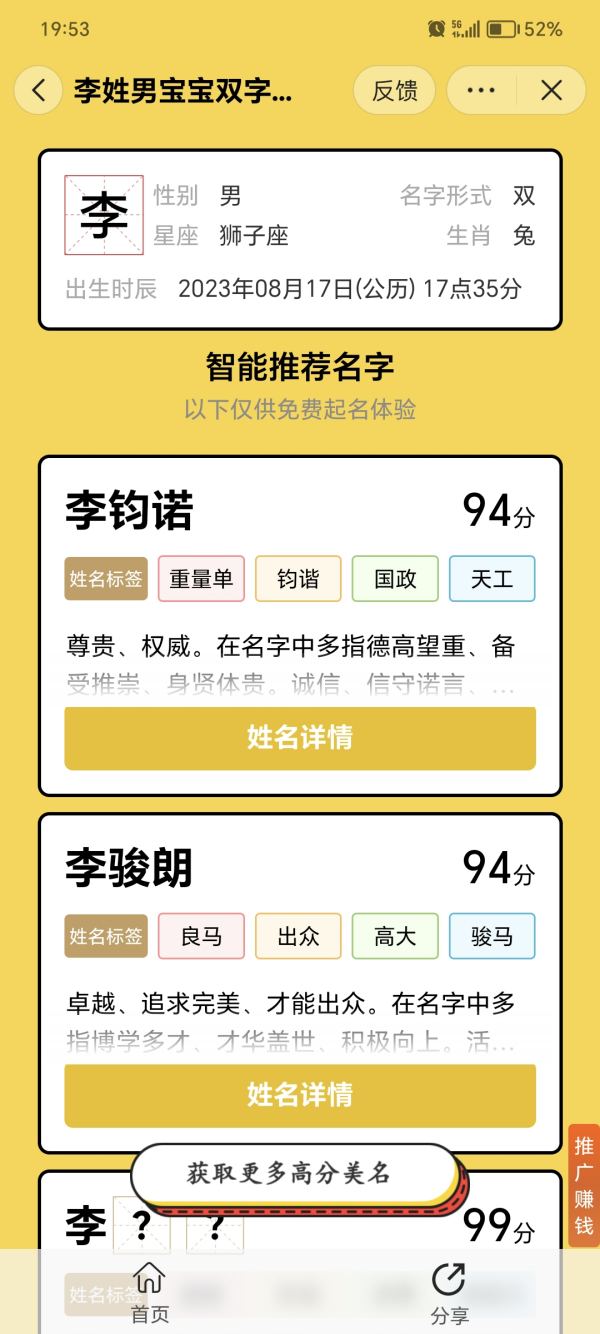Select the 天工 tag chip
600x1334 pixels.
pos(492,579)
